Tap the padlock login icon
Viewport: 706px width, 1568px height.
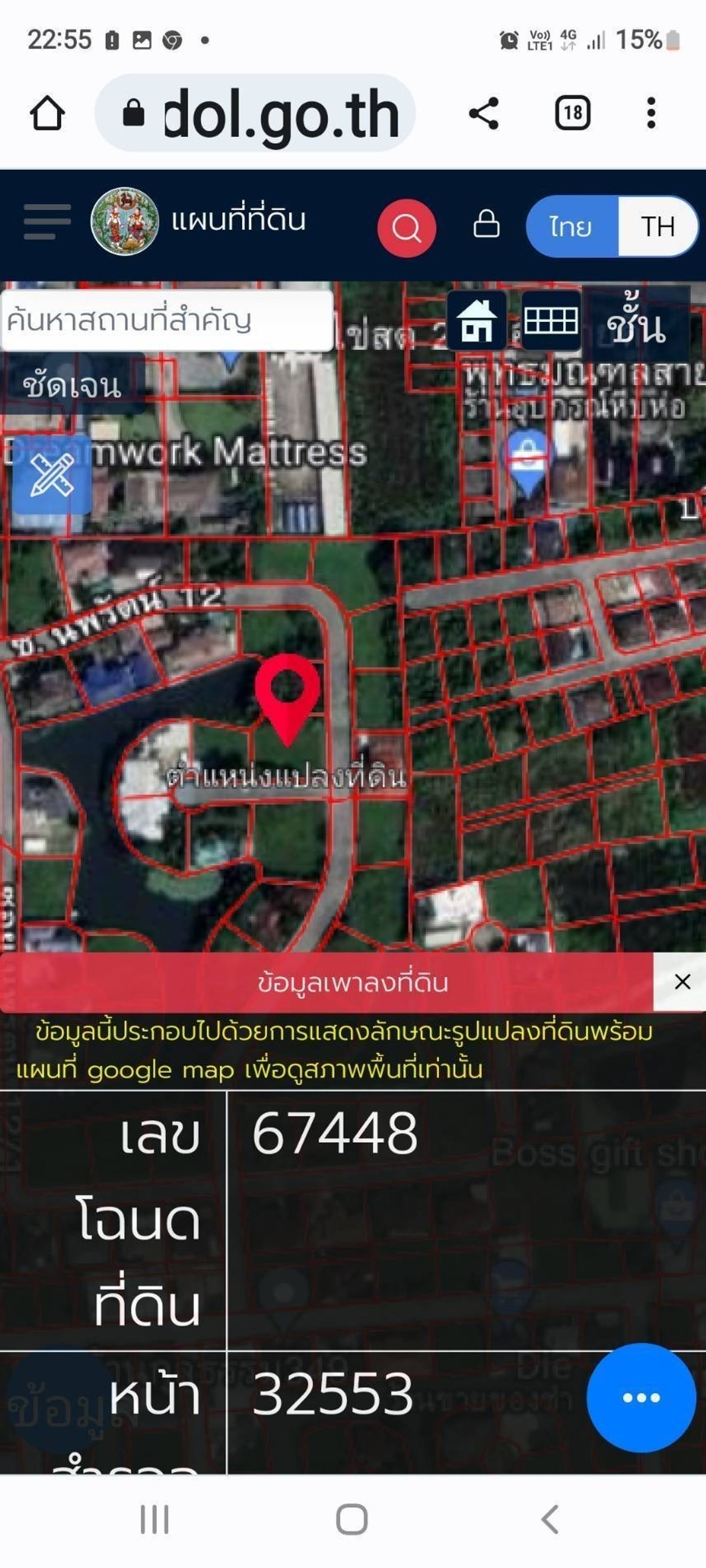coord(486,224)
